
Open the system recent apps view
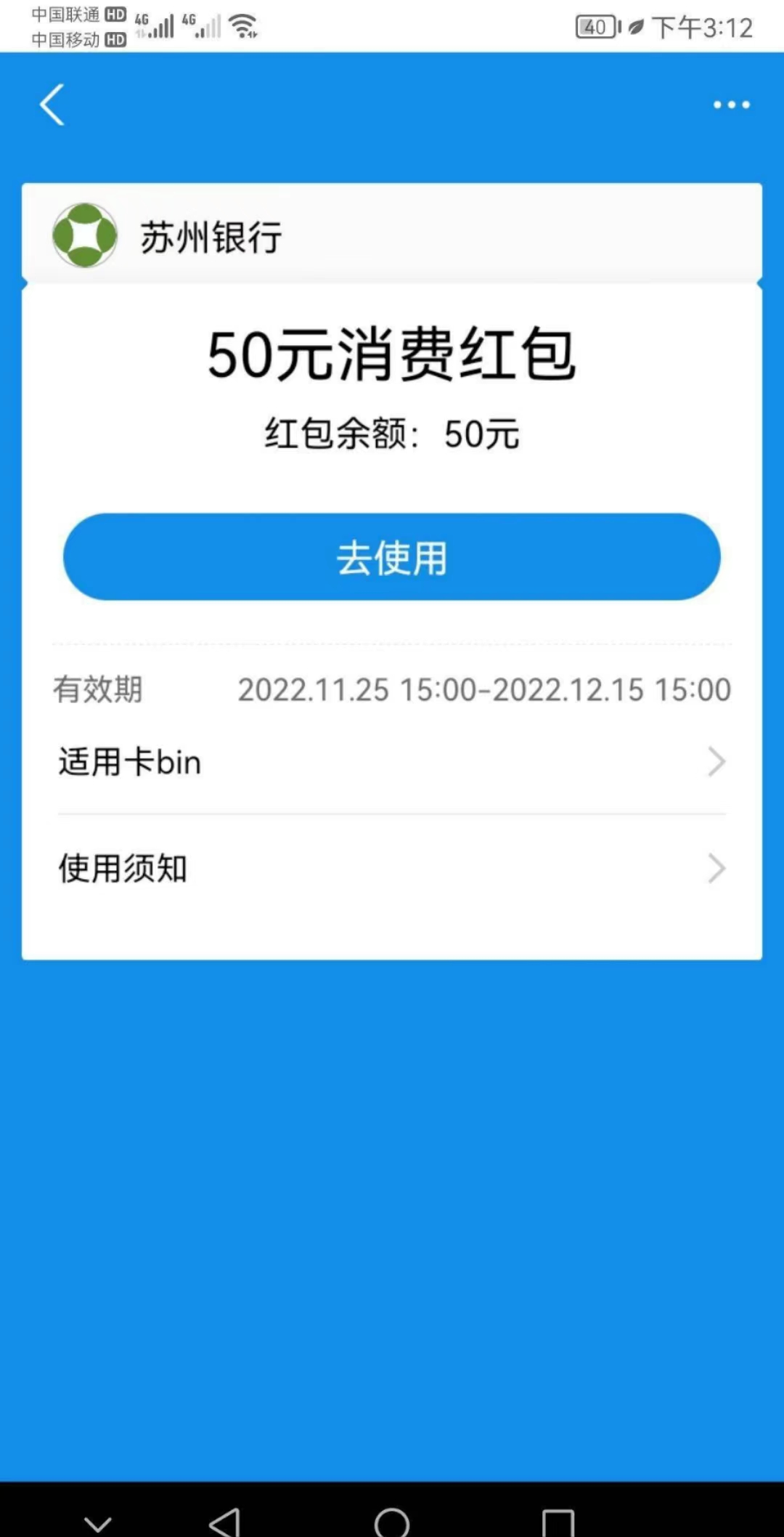point(558,1521)
